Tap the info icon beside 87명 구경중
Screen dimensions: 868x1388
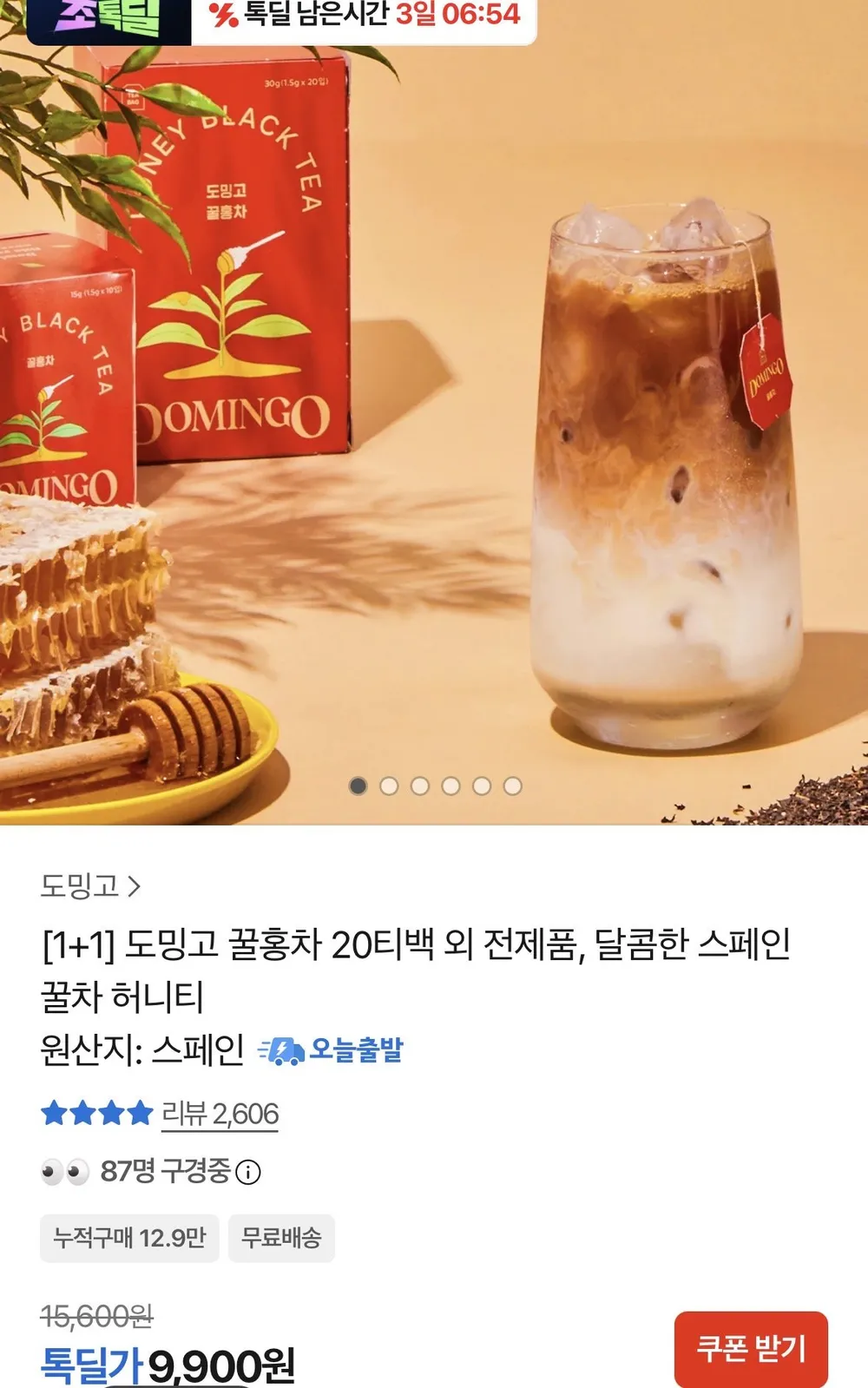[x=248, y=1173]
